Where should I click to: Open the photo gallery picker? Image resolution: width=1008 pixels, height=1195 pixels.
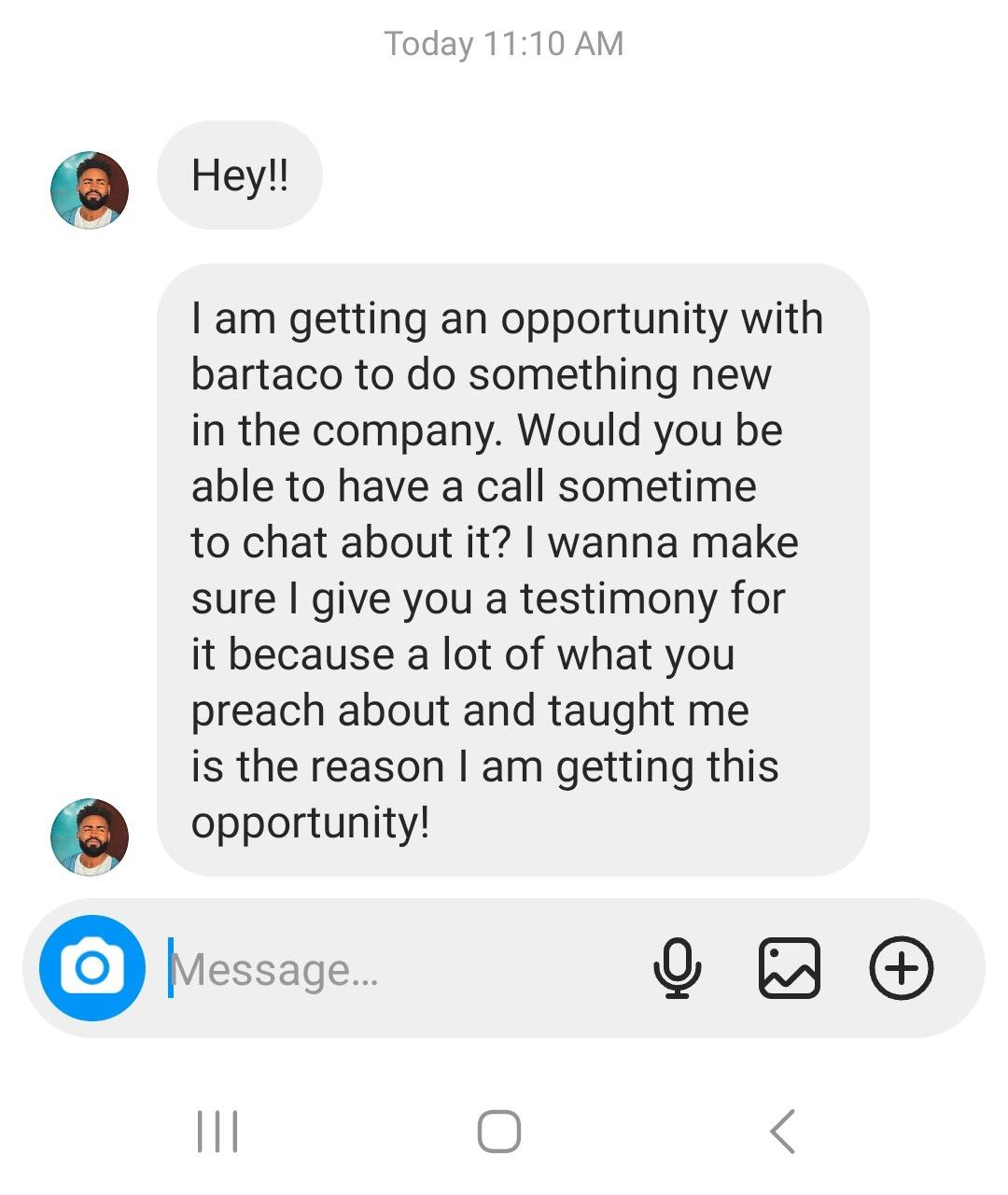pos(790,967)
